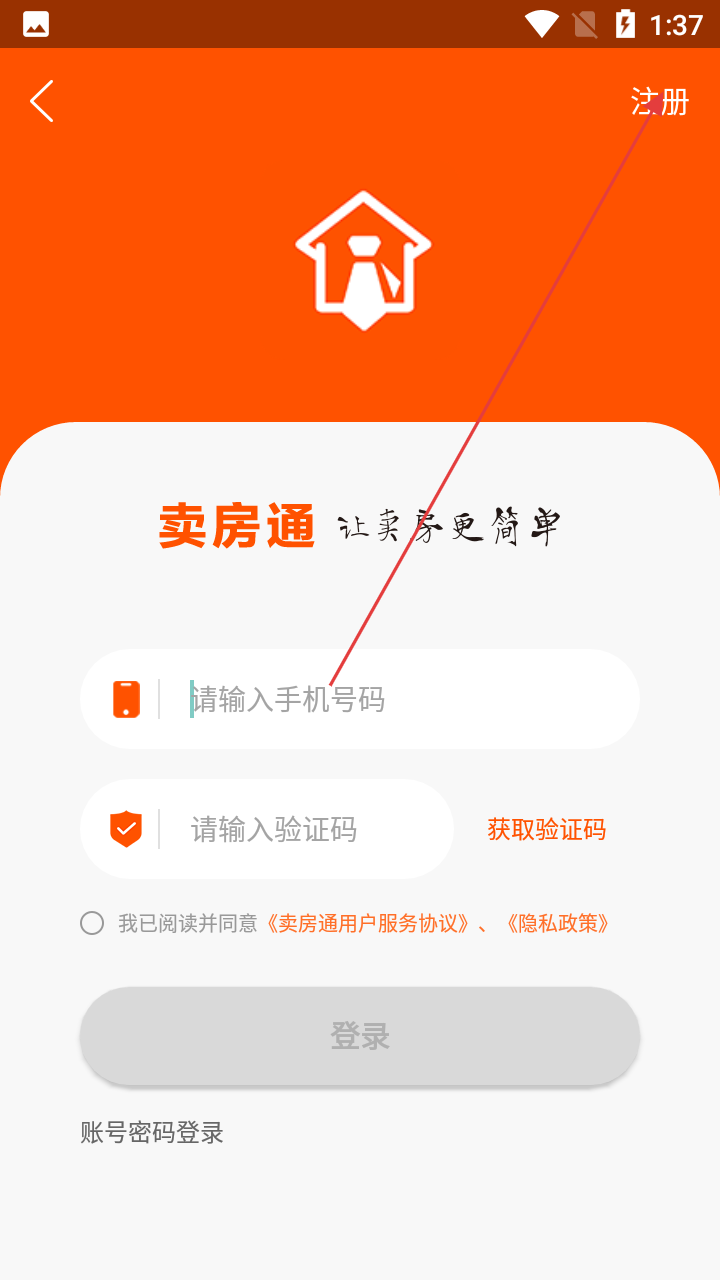Open the 隐私政策 privacy policy link
The height and width of the screenshot is (1280, 720).
coord(557,923)
